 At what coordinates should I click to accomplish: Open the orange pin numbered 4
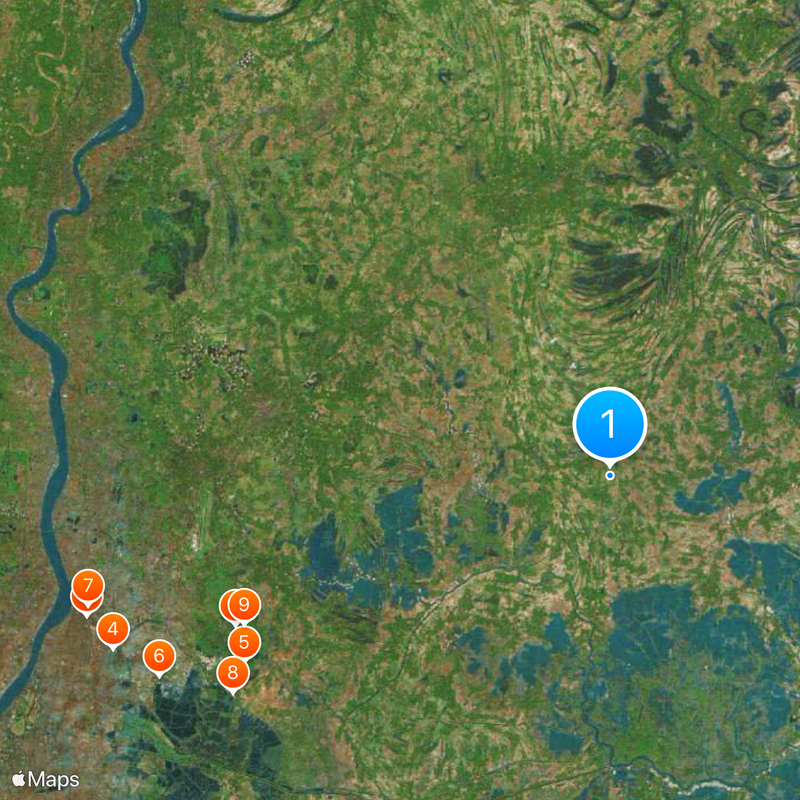[x=113, y=629]
